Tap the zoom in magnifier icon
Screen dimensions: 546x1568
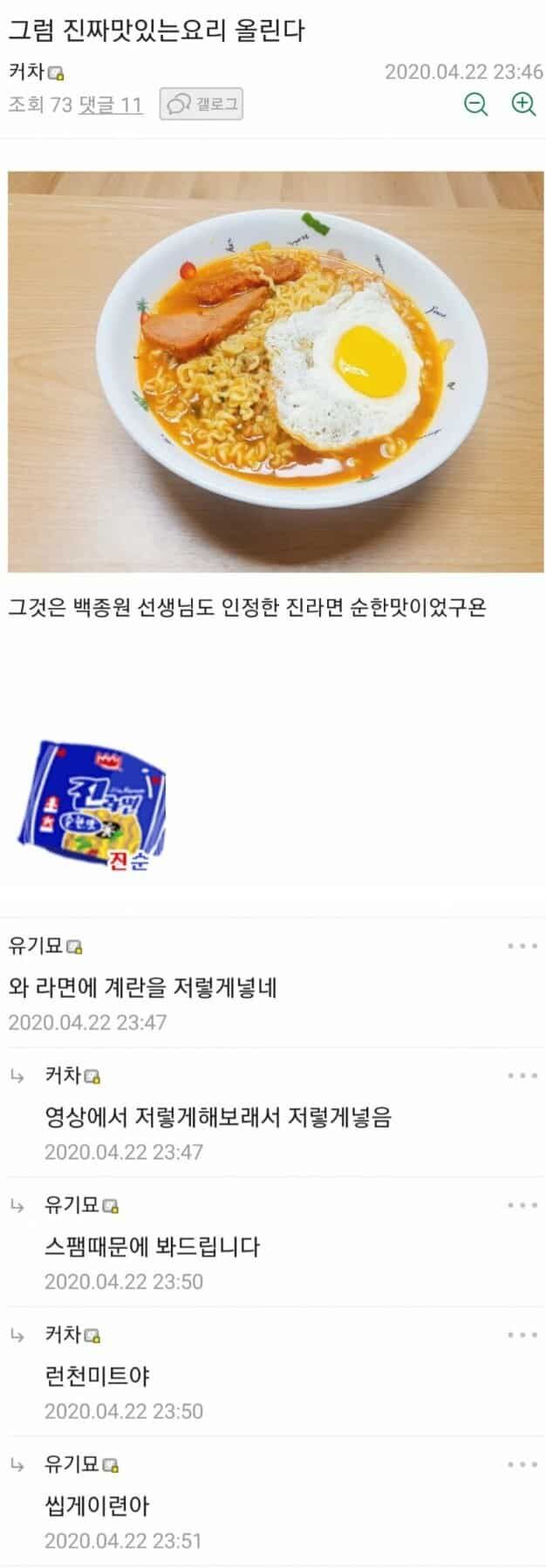click(523, 105)
